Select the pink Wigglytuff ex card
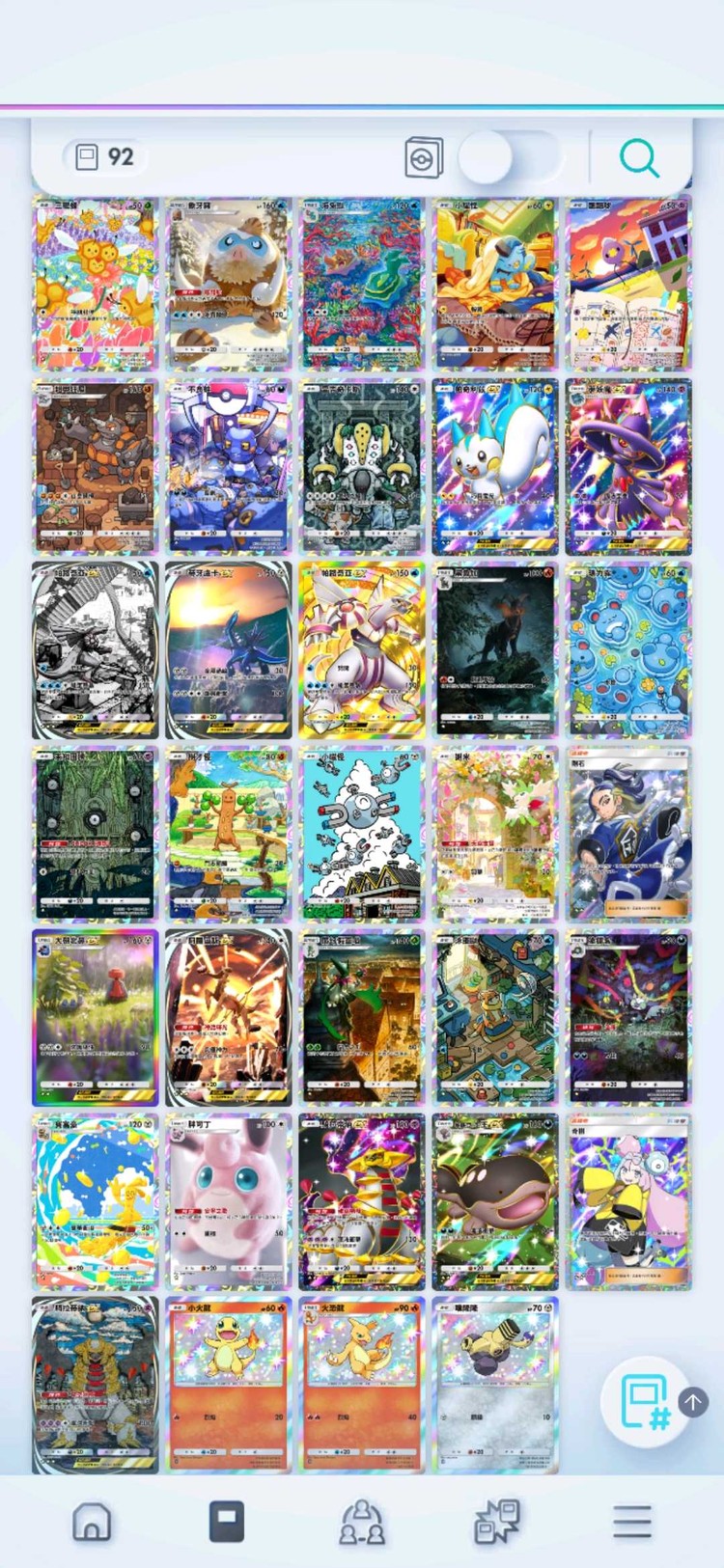 [x=228, y=1202]
